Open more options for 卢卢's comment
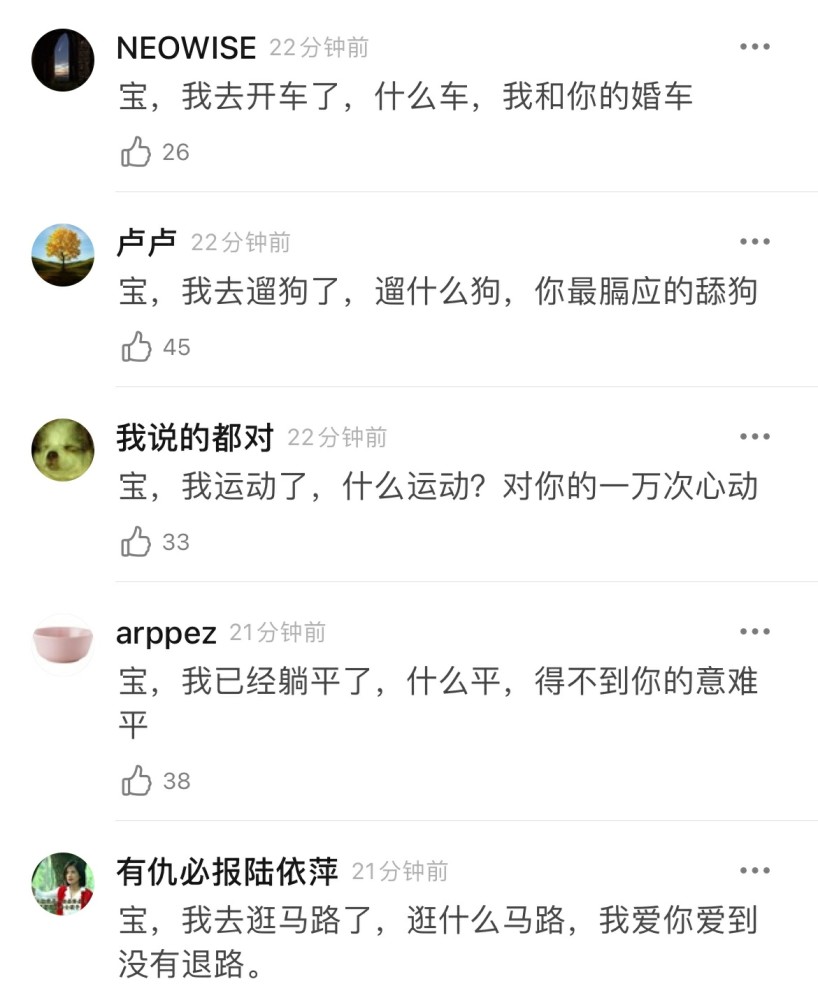The image size is (818, 1000). [x=752, y=239]
